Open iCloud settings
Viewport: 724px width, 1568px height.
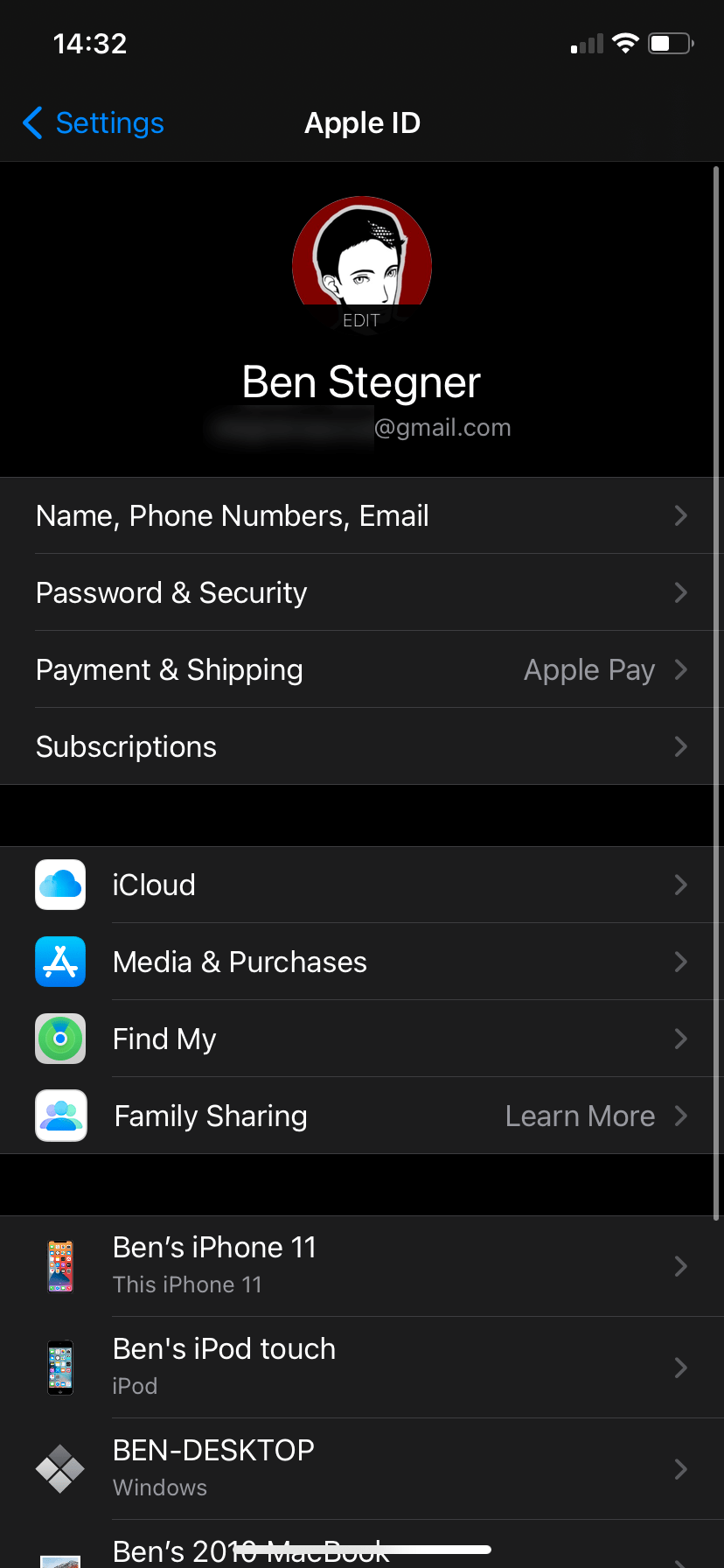click(x=361, y=885)
